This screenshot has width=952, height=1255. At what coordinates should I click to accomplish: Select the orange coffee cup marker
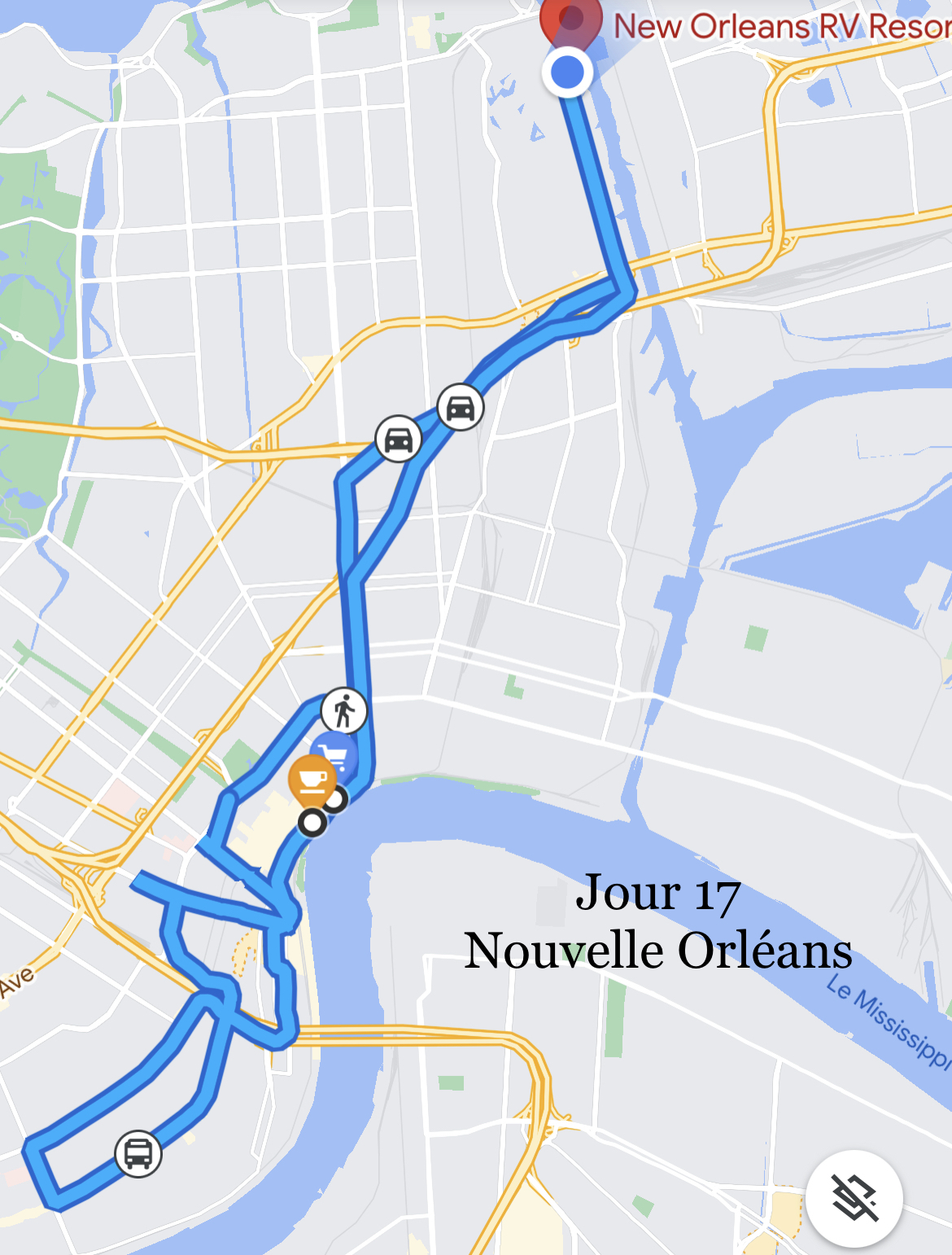tap(312, 779)
